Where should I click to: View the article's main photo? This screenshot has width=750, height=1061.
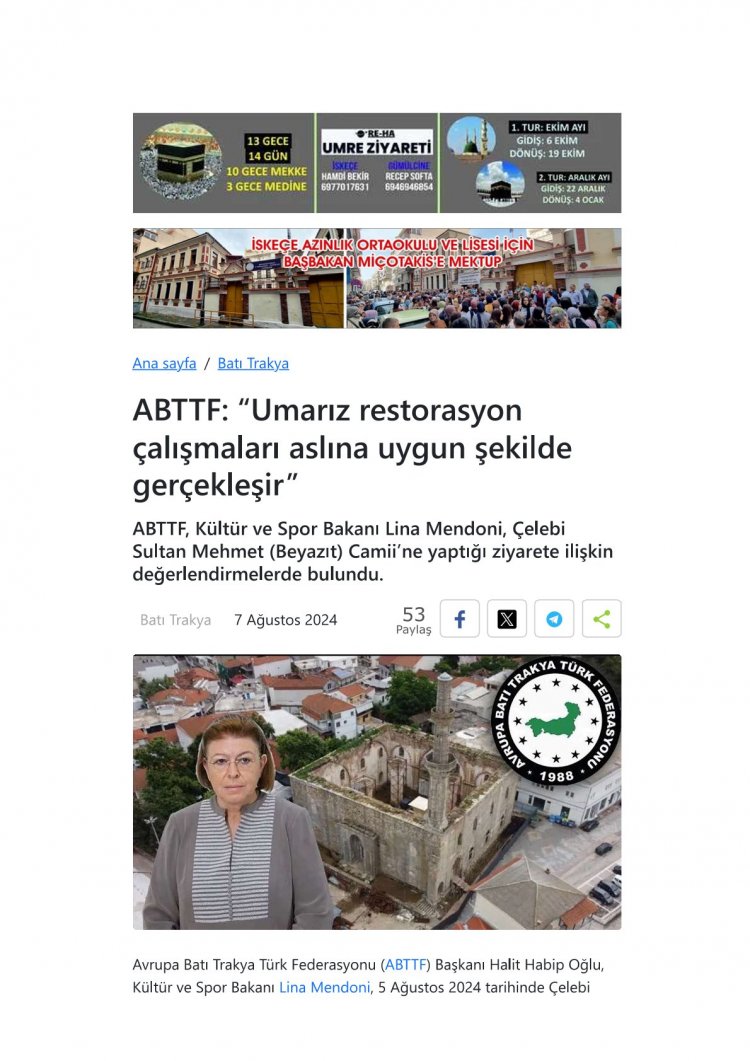[x=377, y=792]
